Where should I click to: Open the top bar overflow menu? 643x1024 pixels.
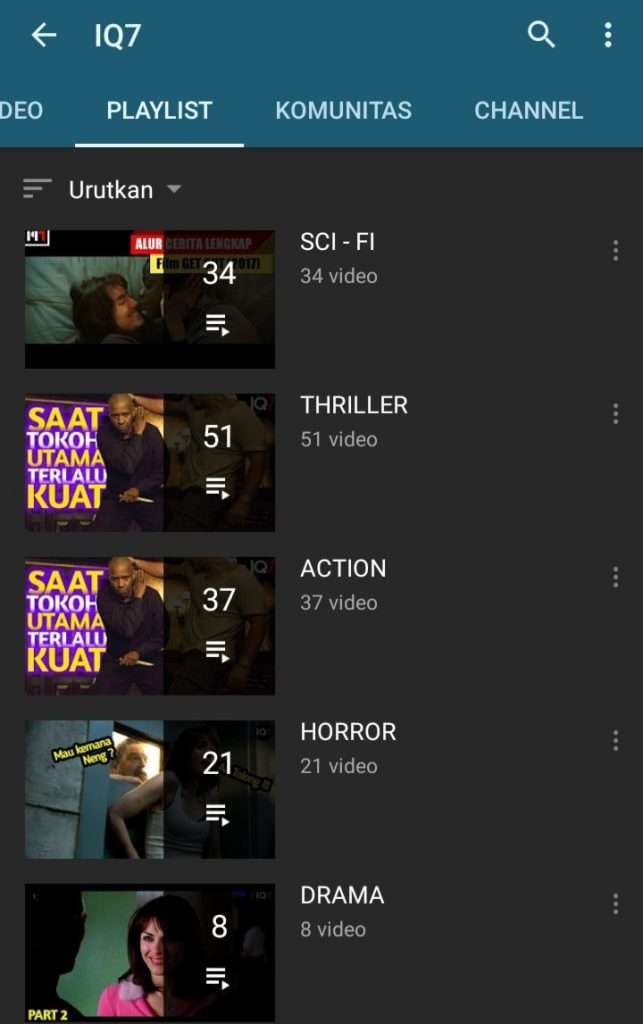(607, 36)
